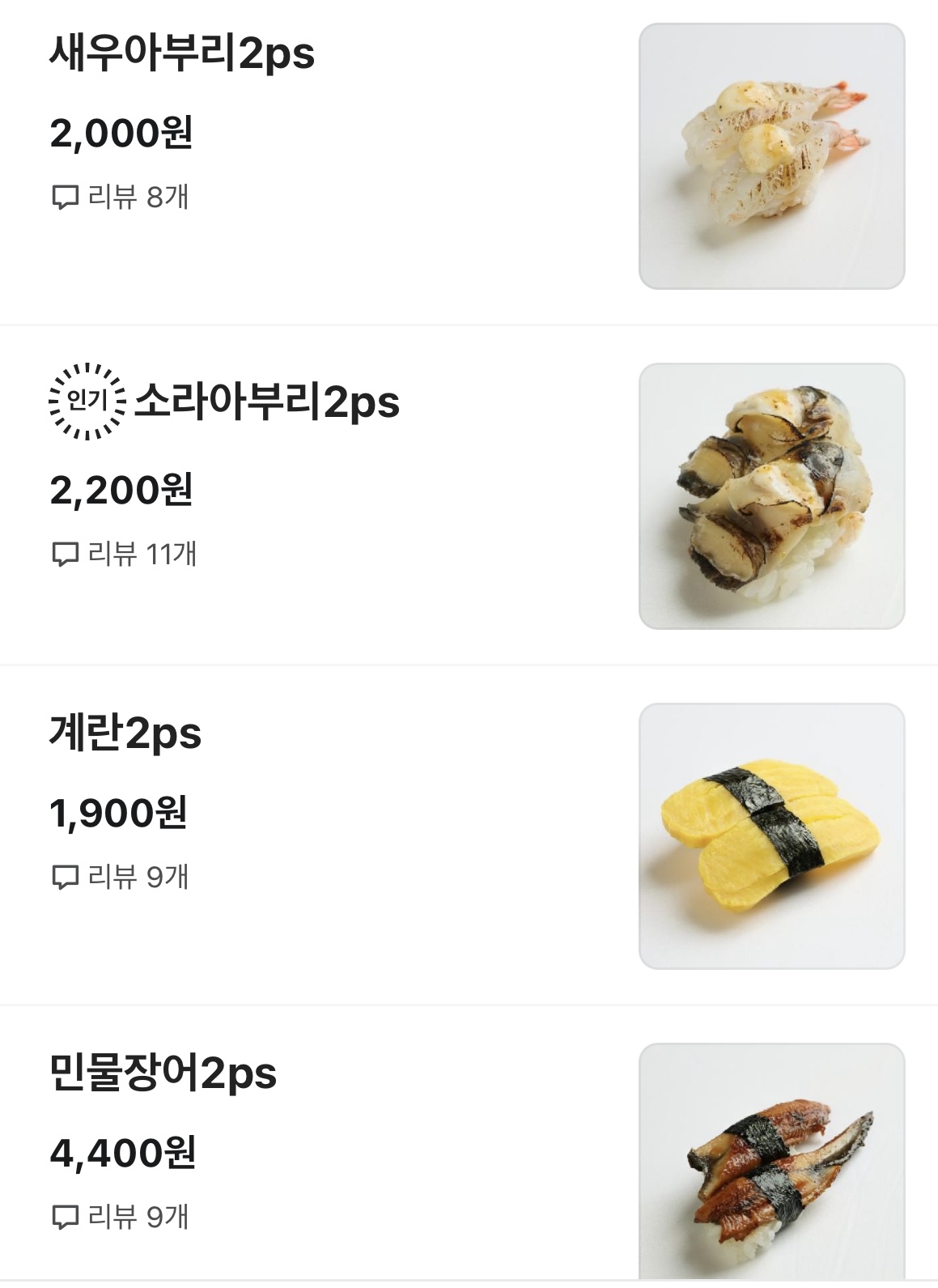
Task: Select the 소라아부리2ps popular item
Action: tap(266, 402)
